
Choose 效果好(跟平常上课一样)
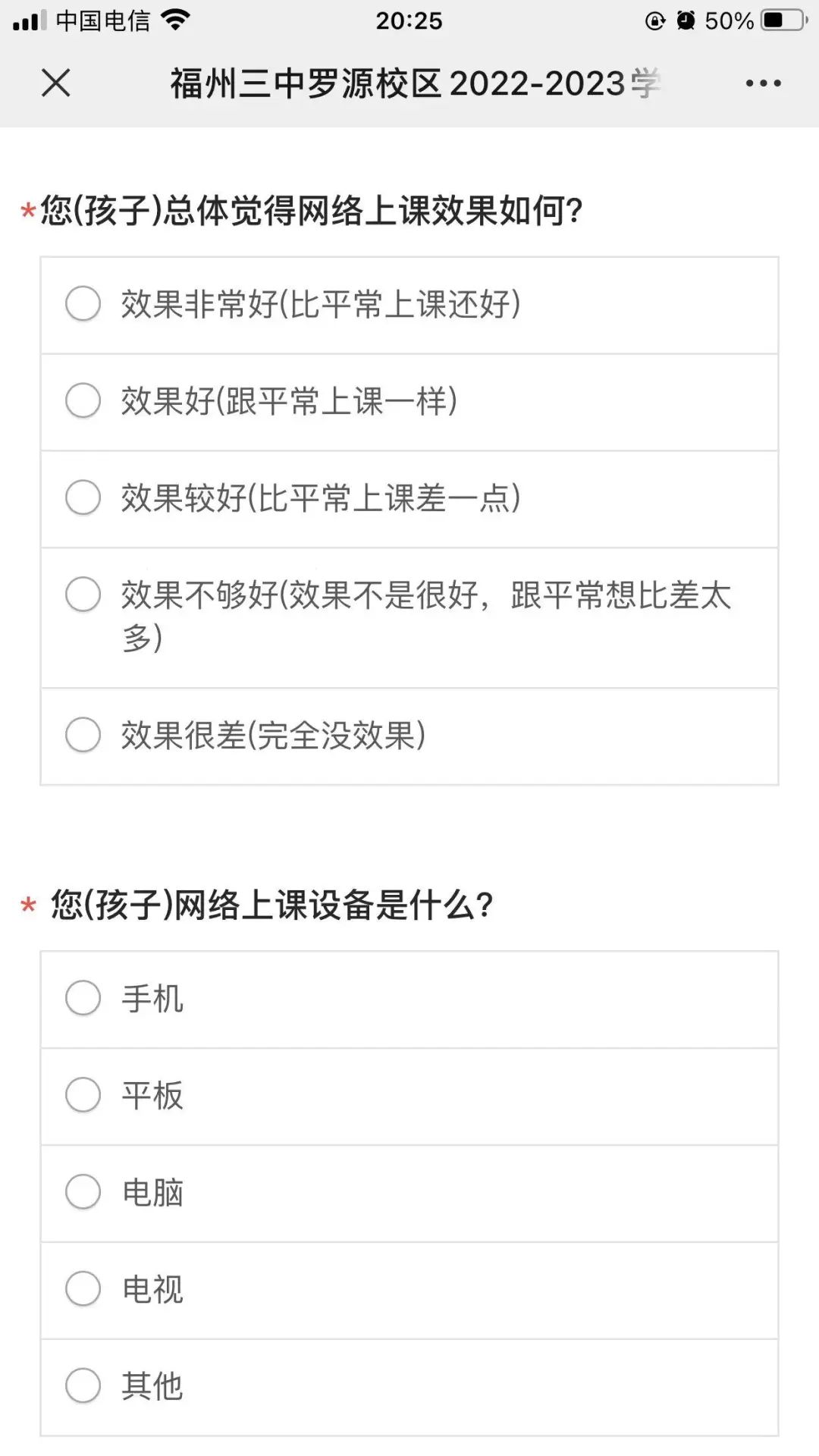409,402
